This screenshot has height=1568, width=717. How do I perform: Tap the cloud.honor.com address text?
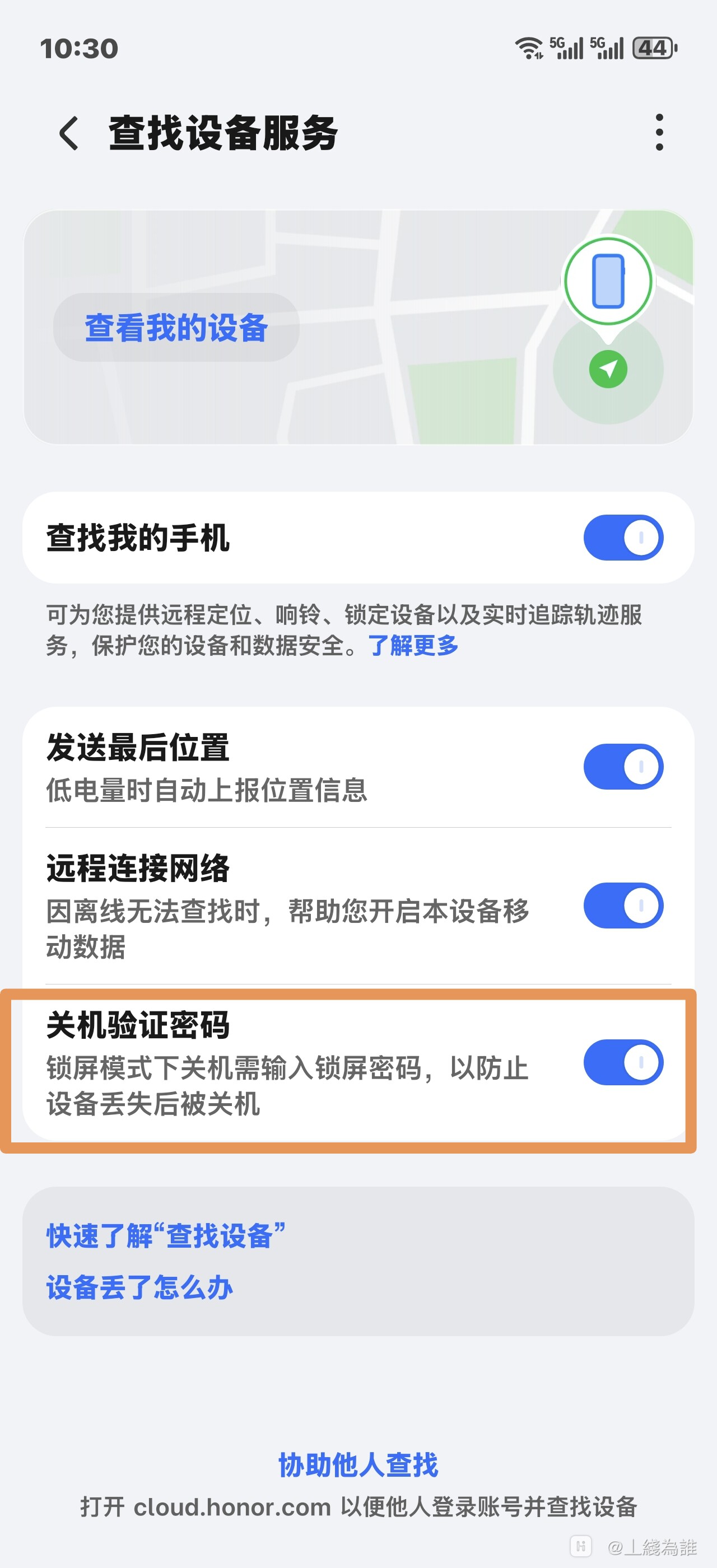click(x=231, y=1505)
